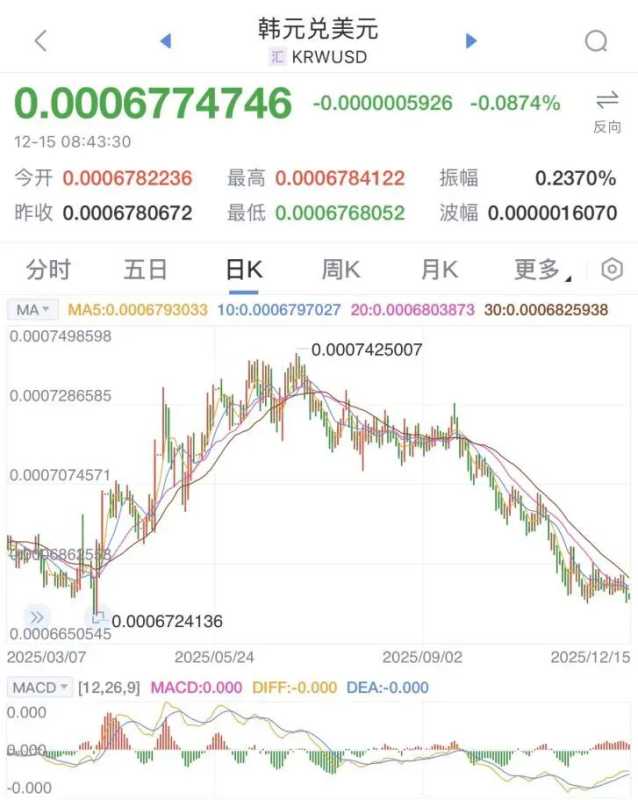Switch to the 分时 chart tab
The width and height of the screenshot is (638, 800).
point(48,269)
